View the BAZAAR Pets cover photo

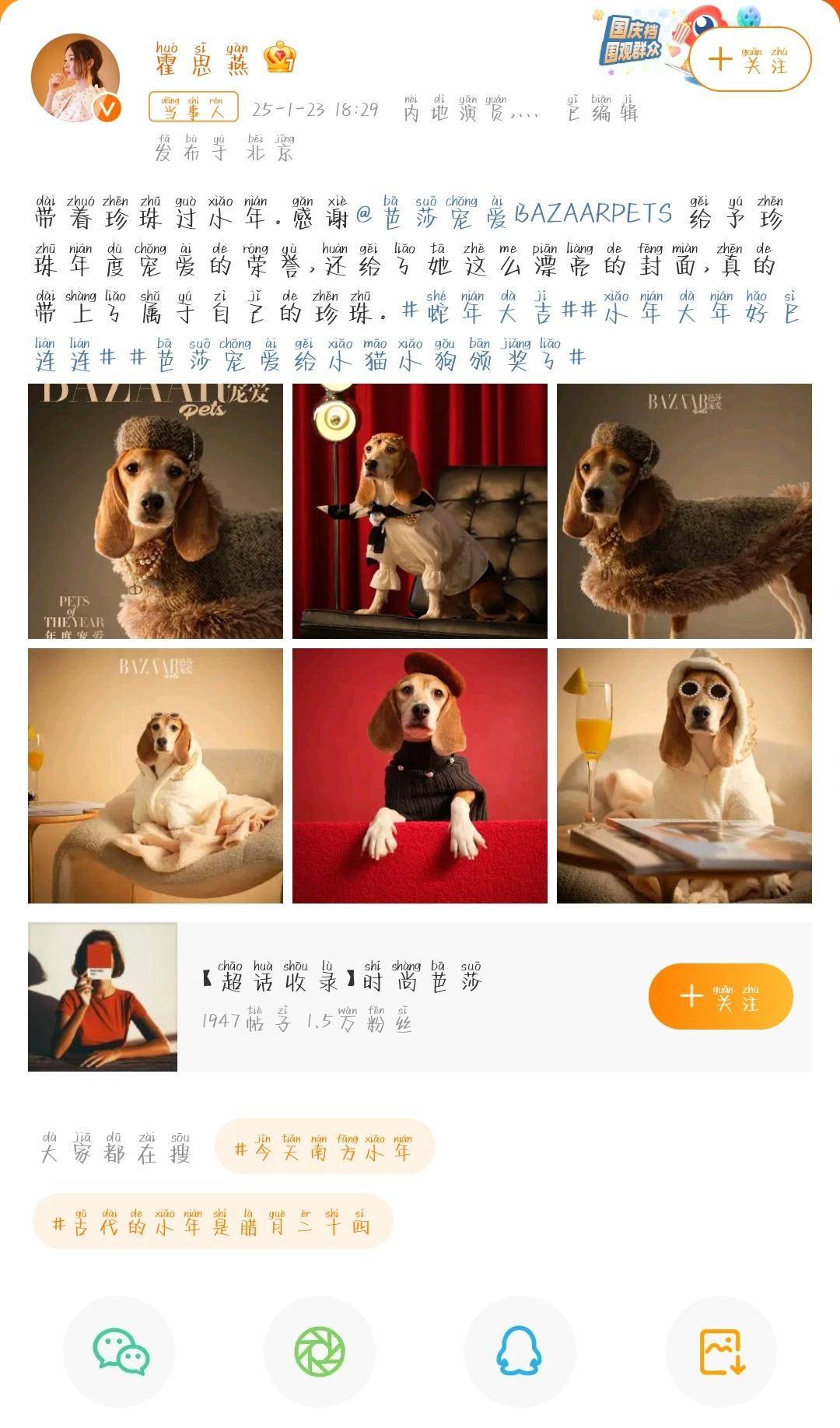pyautogui.click(x=156, y=511)
